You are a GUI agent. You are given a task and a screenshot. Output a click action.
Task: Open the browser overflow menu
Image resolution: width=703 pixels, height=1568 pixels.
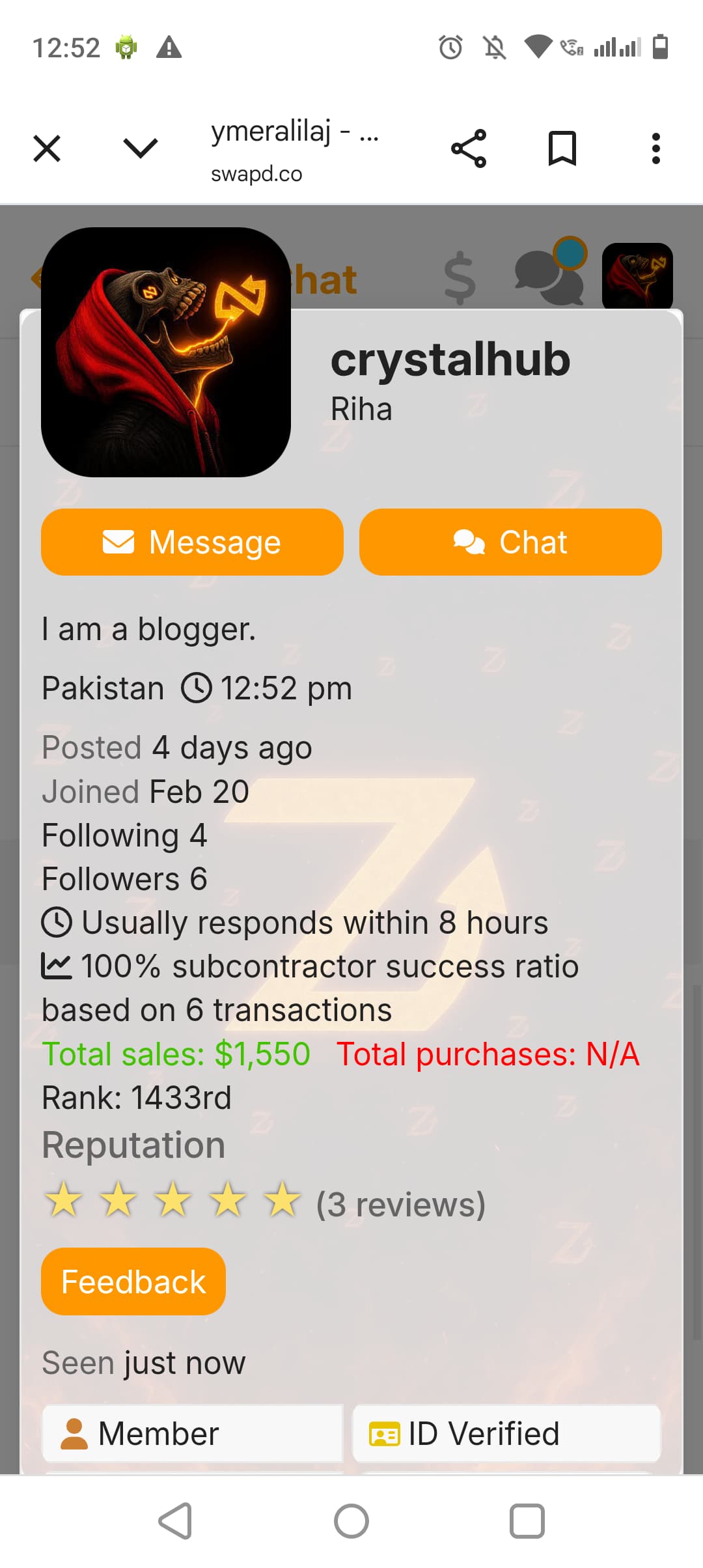click(656, 148)
